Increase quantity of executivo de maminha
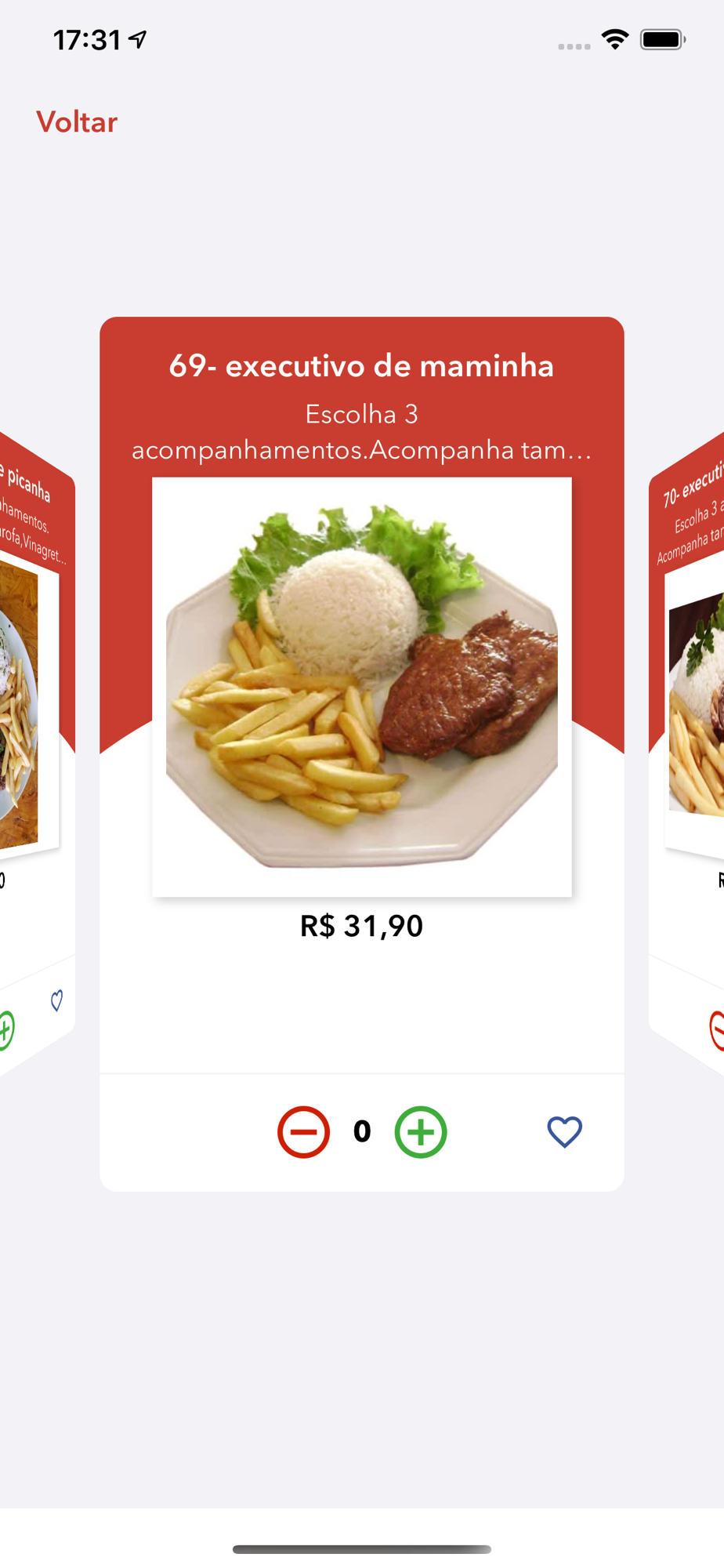 click(421, 1131)
